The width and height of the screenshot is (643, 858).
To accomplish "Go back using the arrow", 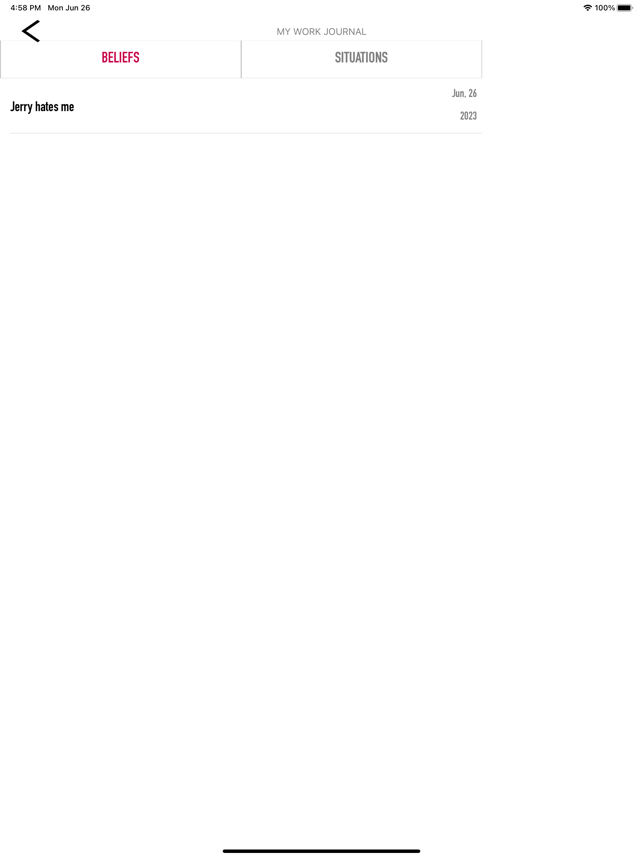I will 31,31.
